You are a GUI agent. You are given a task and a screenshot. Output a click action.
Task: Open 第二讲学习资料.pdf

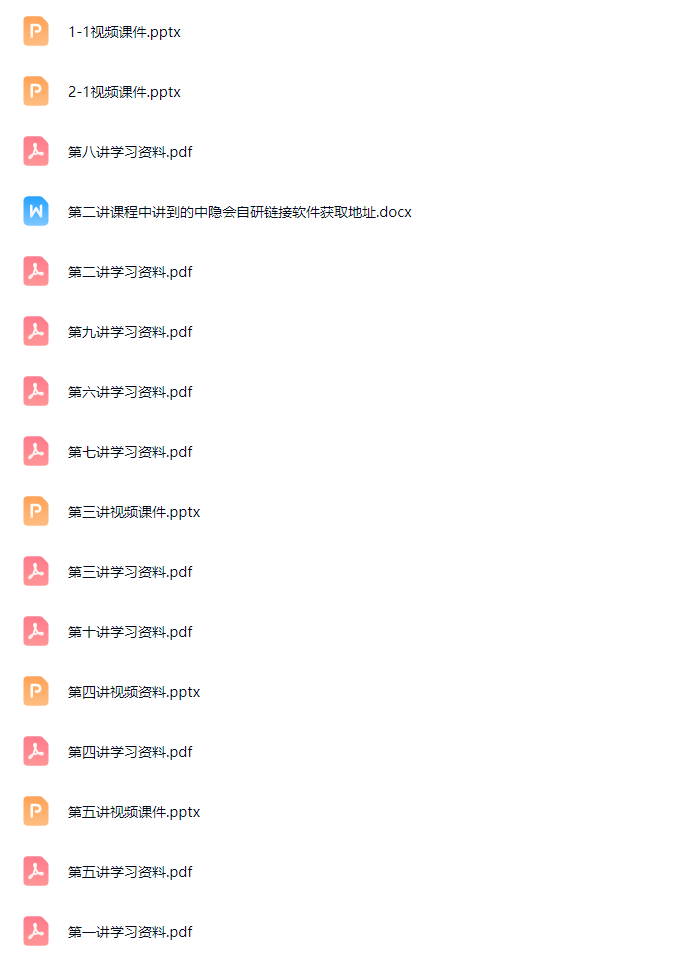(130, 272)
